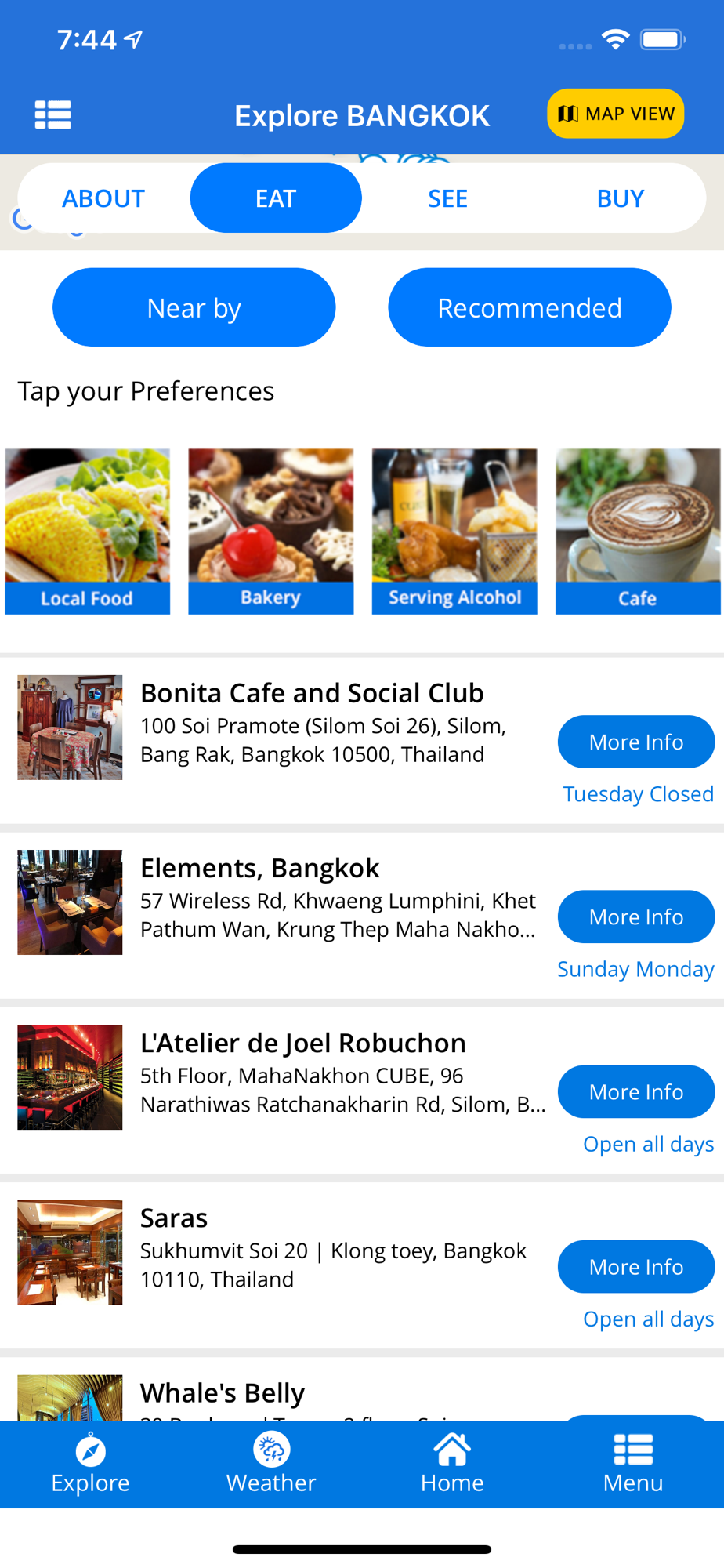View More Info for Bonita Cafe
Viewport: 724px width, 1568px height.
coord(635,742)
